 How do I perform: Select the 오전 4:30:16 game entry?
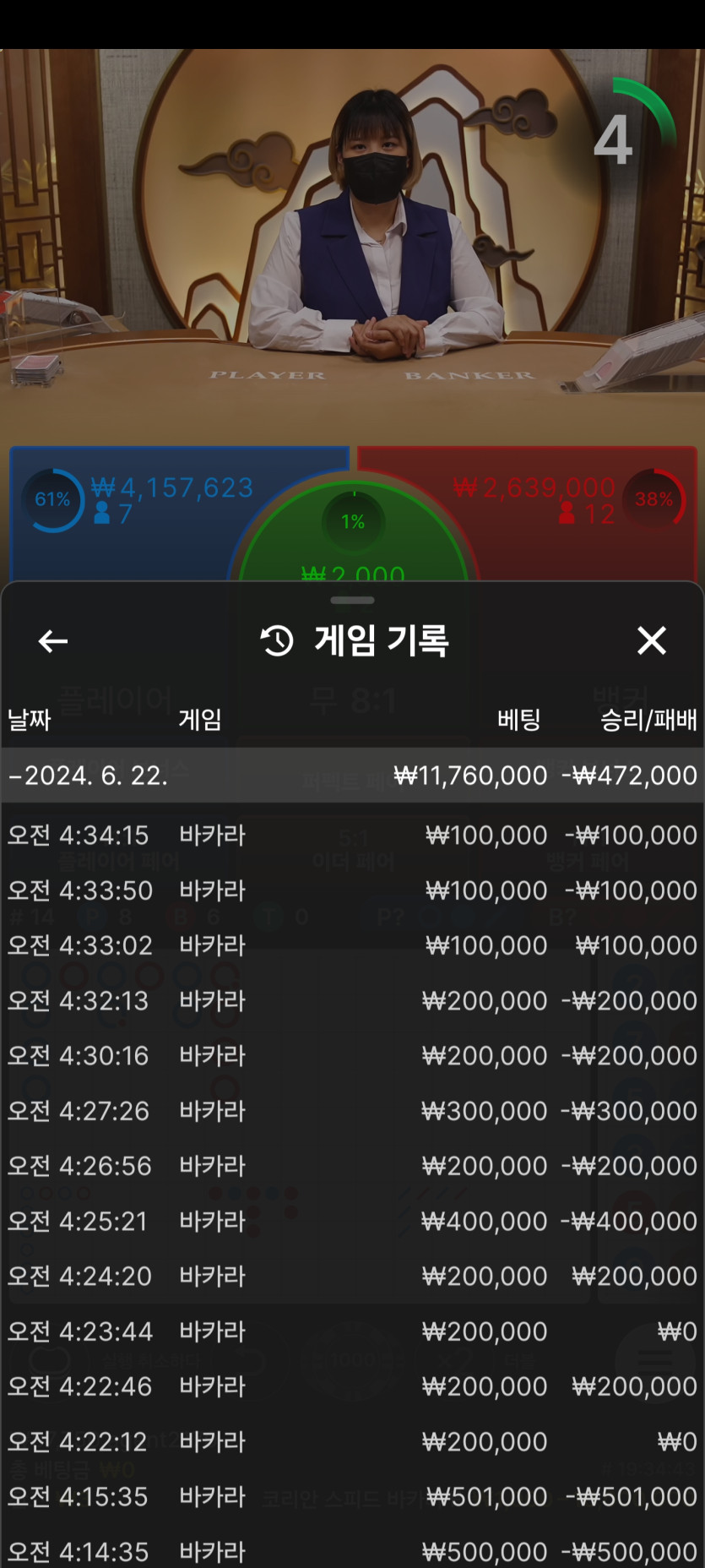[x=352, y=1056]
